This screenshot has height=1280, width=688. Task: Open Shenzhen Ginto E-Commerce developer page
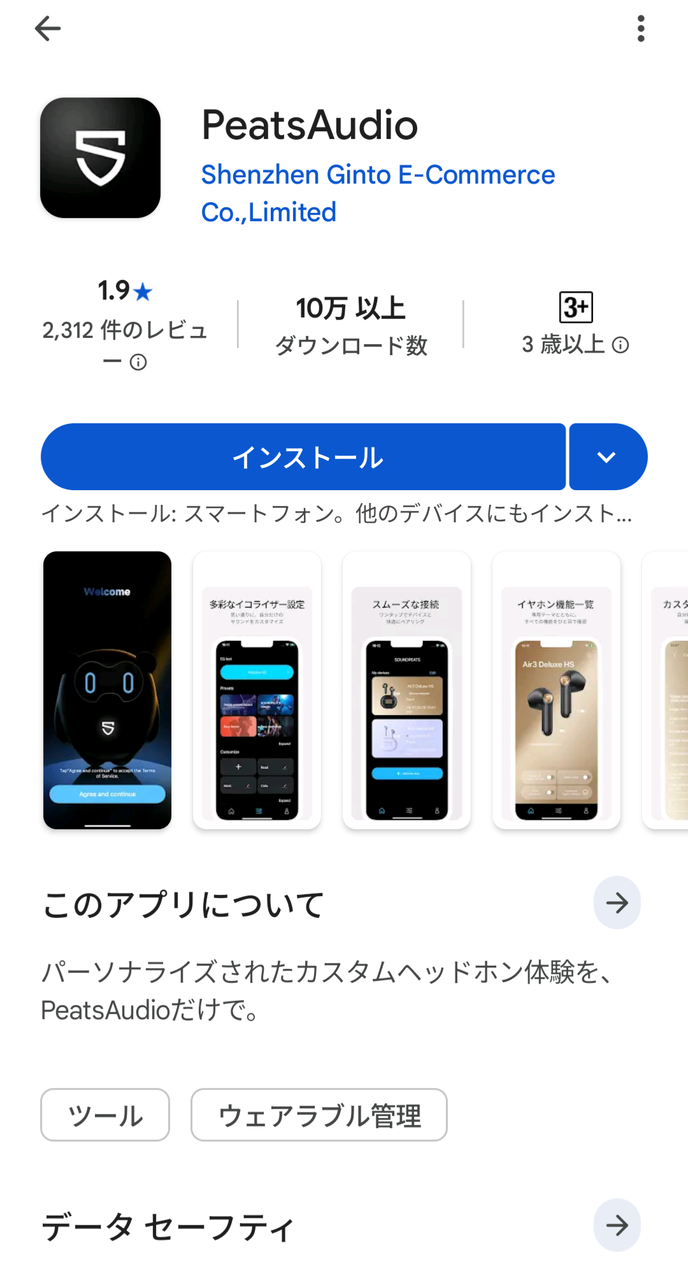click(377, 193)
